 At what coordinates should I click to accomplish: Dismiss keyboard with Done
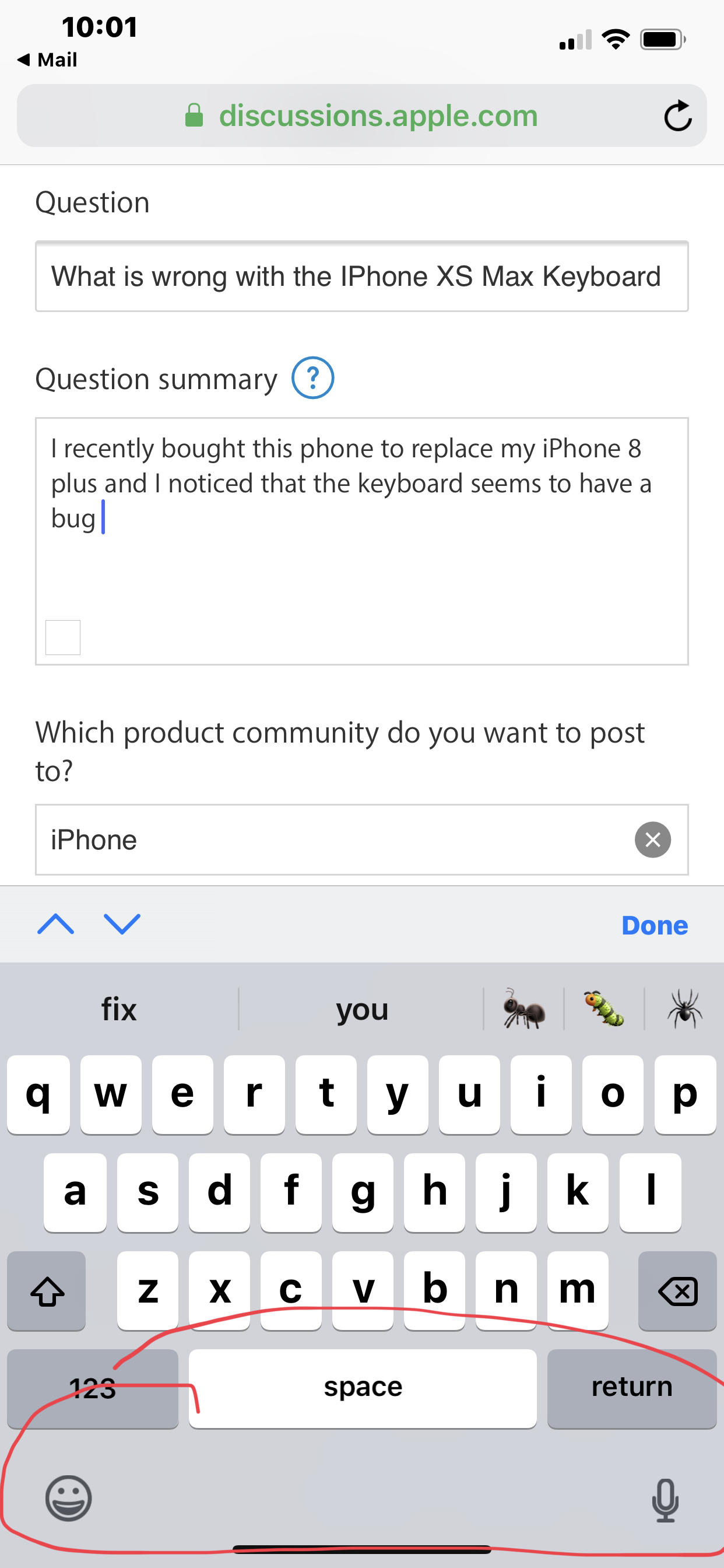[654, 925]
